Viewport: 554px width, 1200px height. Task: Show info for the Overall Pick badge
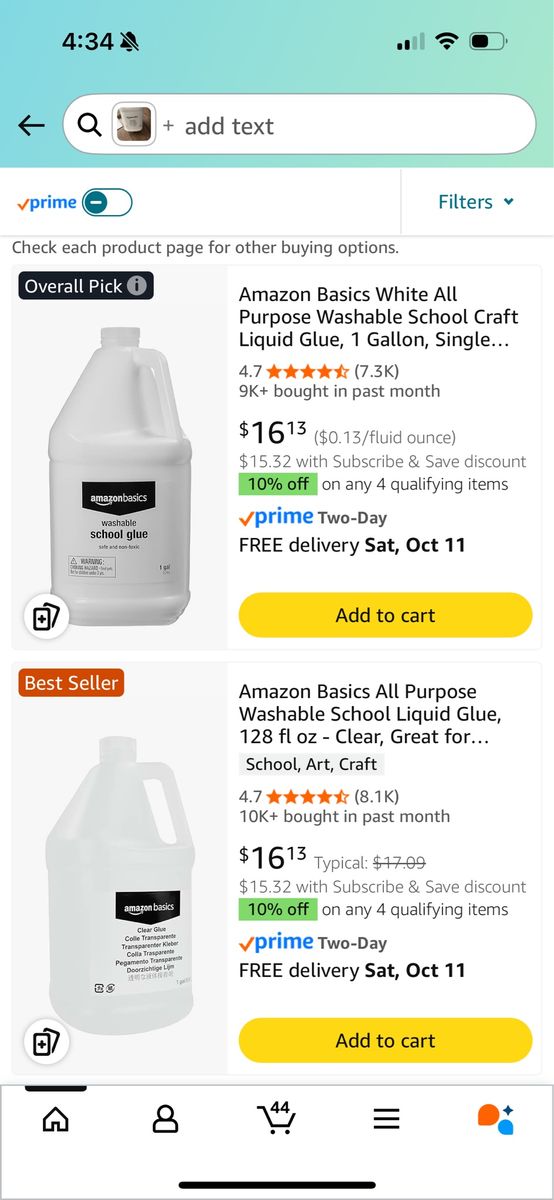(x=137, y=286)
